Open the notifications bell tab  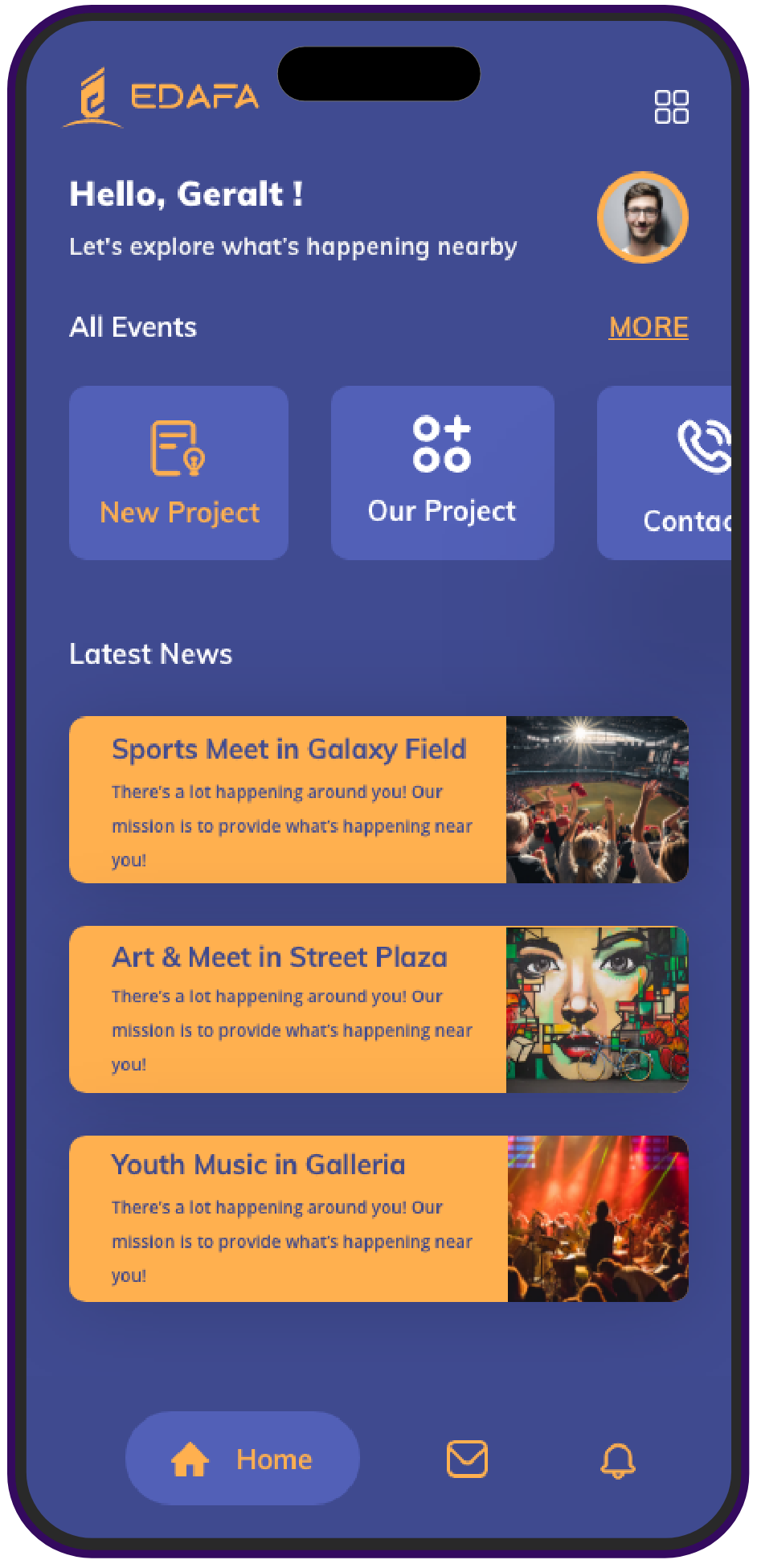coord(617,1460)
